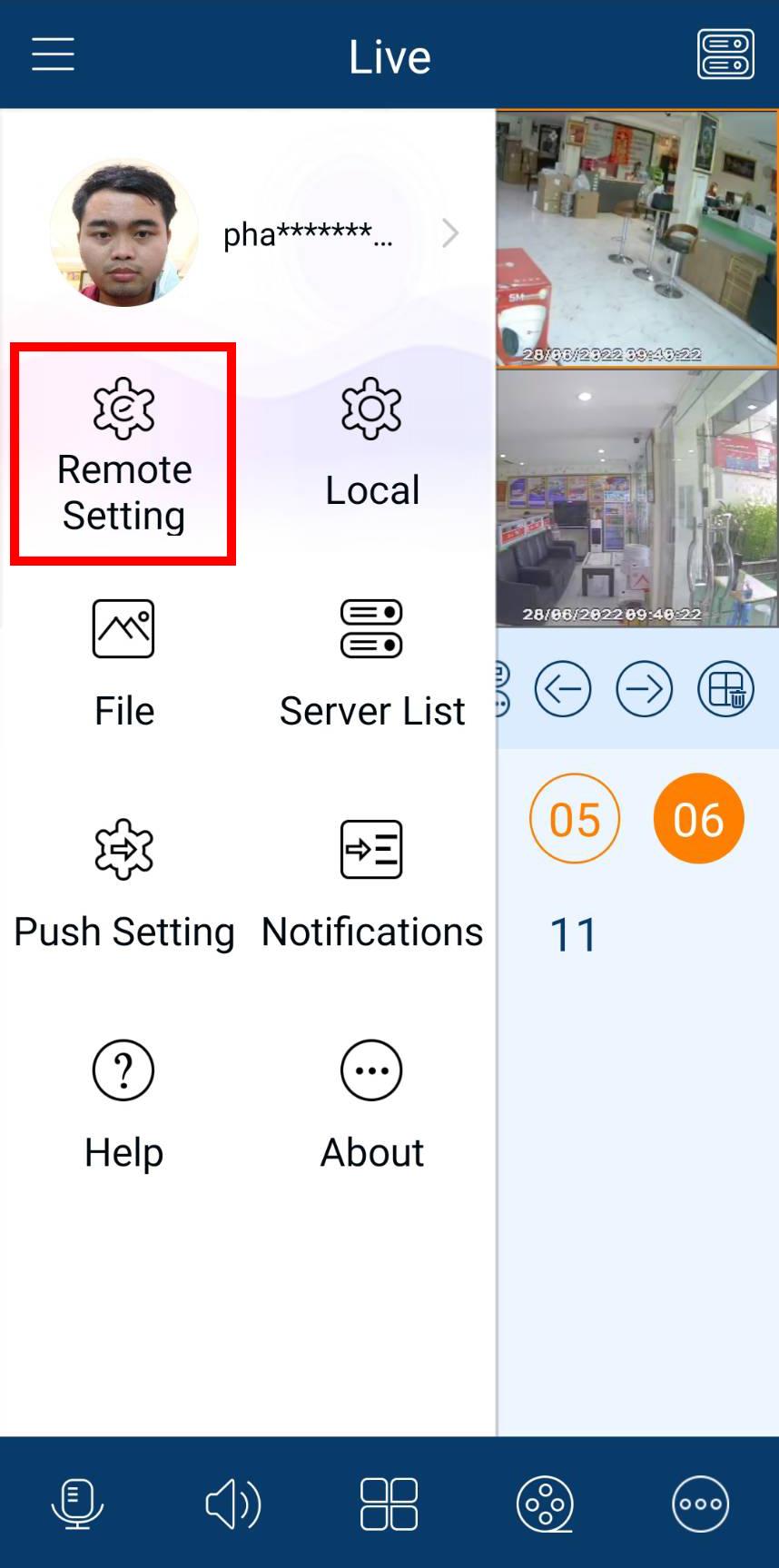The width and height of the screenshot is (779, 1568).
Task: Go to the next camera page
Action: point(644,689)
